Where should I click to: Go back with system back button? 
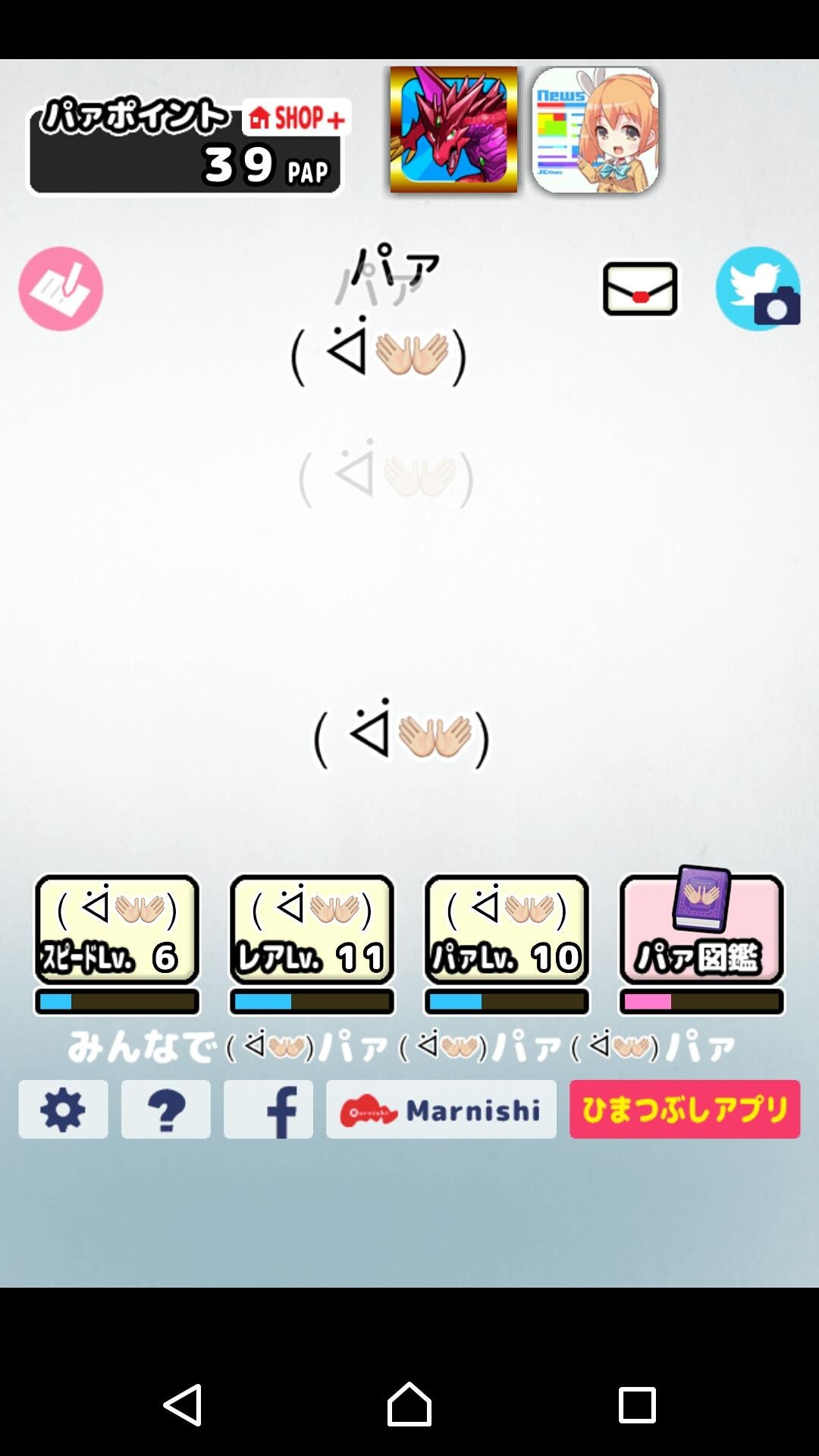click(183, 1404)
